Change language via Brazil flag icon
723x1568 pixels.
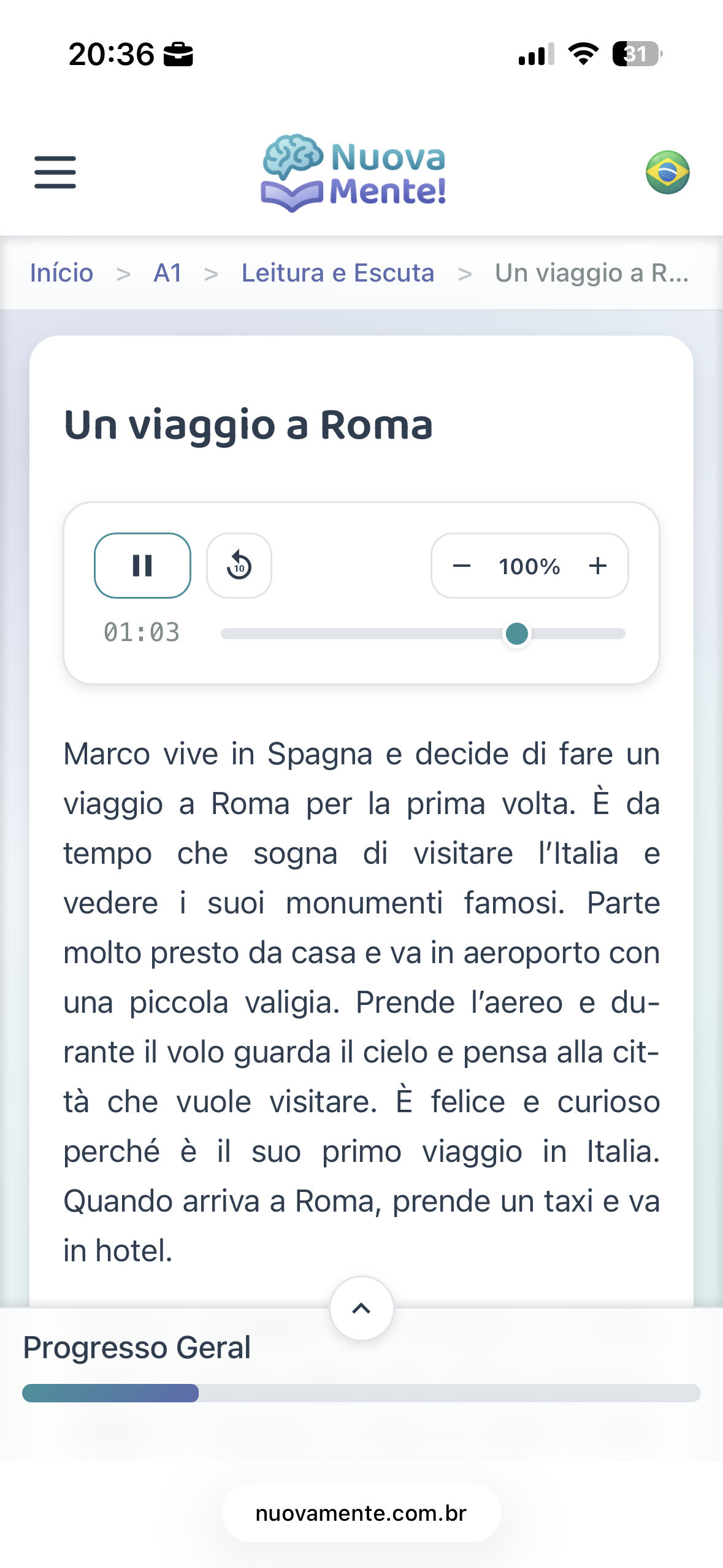[667, 172]
